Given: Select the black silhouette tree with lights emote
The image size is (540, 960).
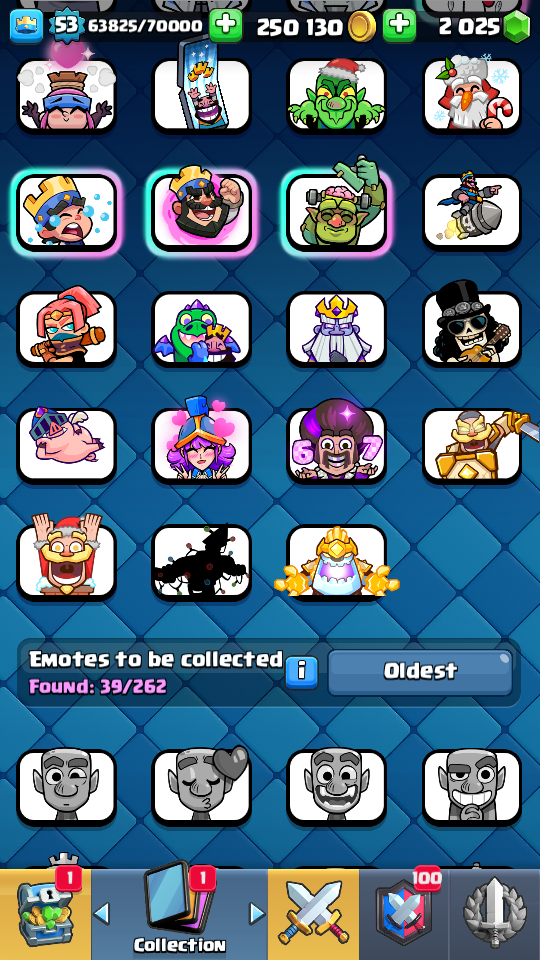Looking at the screenshot, I should (201, 561).
